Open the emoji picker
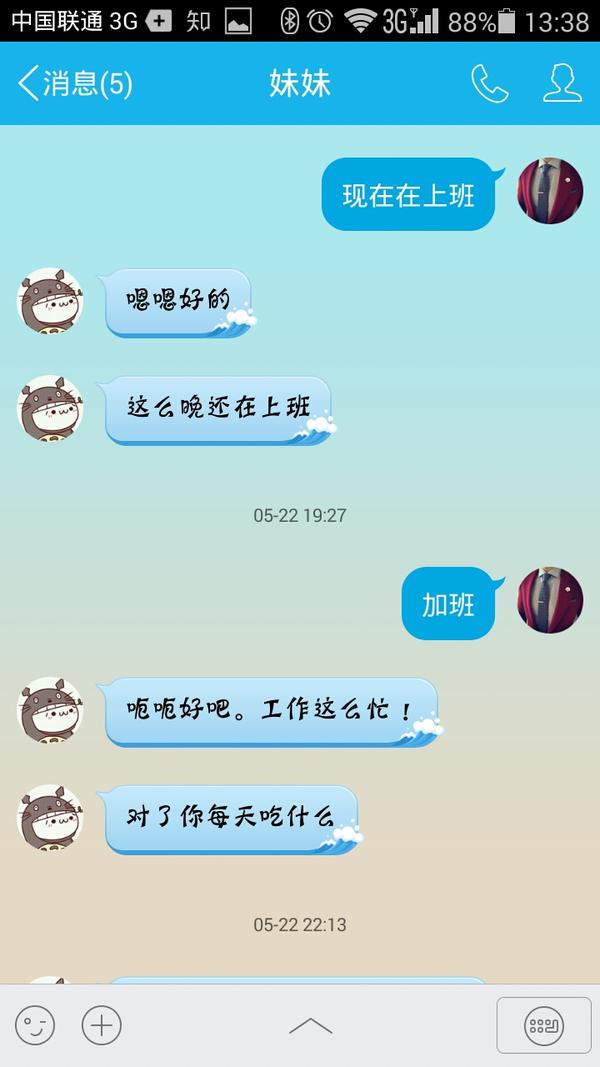The height and width of the screenshot is (1067, 600). click(35, 1025)
